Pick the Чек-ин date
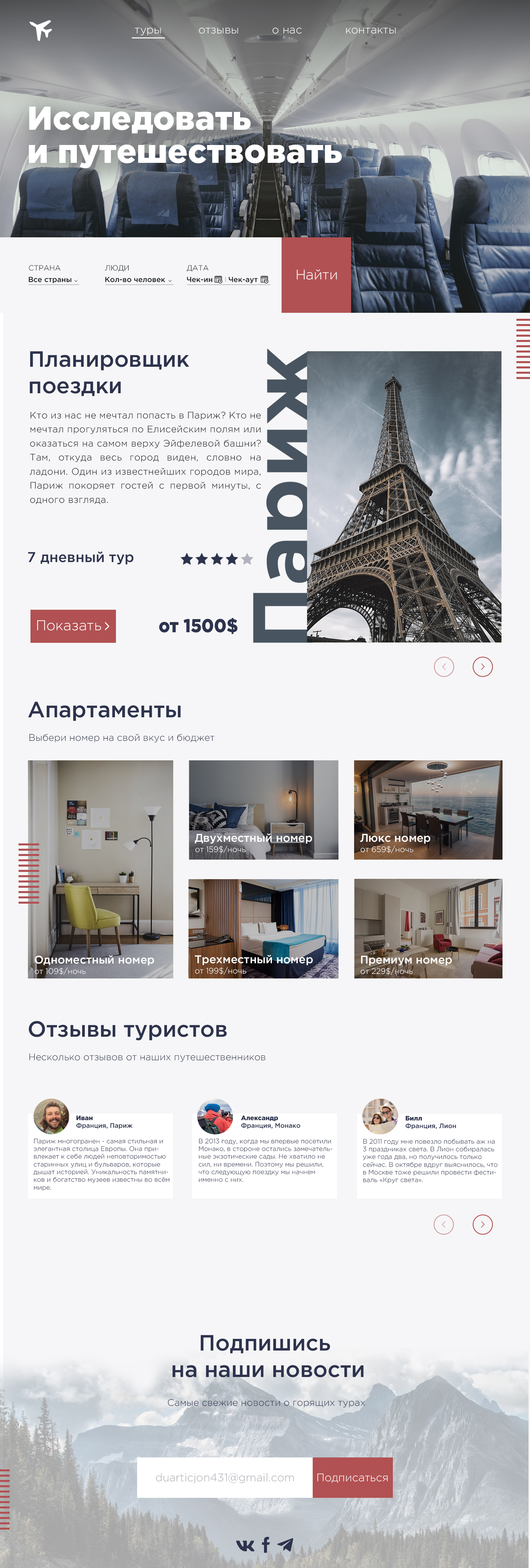Image resolution: width=530 pixels, height=1568 pixels. pyautogui.click(x=204, y=280)
